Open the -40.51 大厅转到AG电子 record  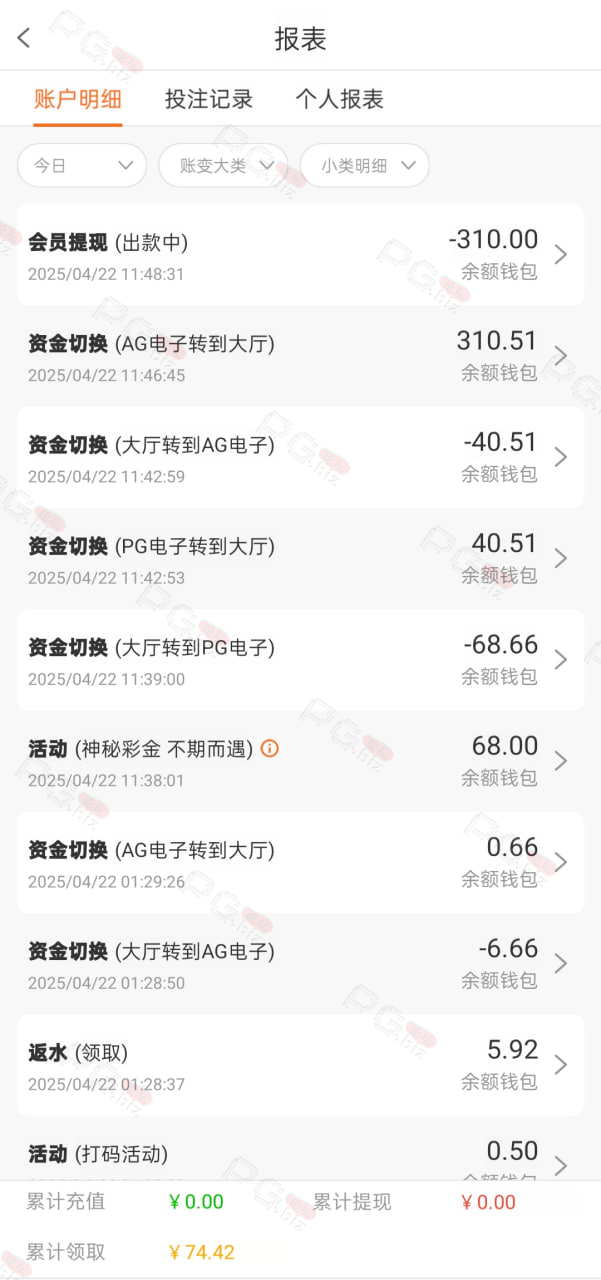coord(300,457)
